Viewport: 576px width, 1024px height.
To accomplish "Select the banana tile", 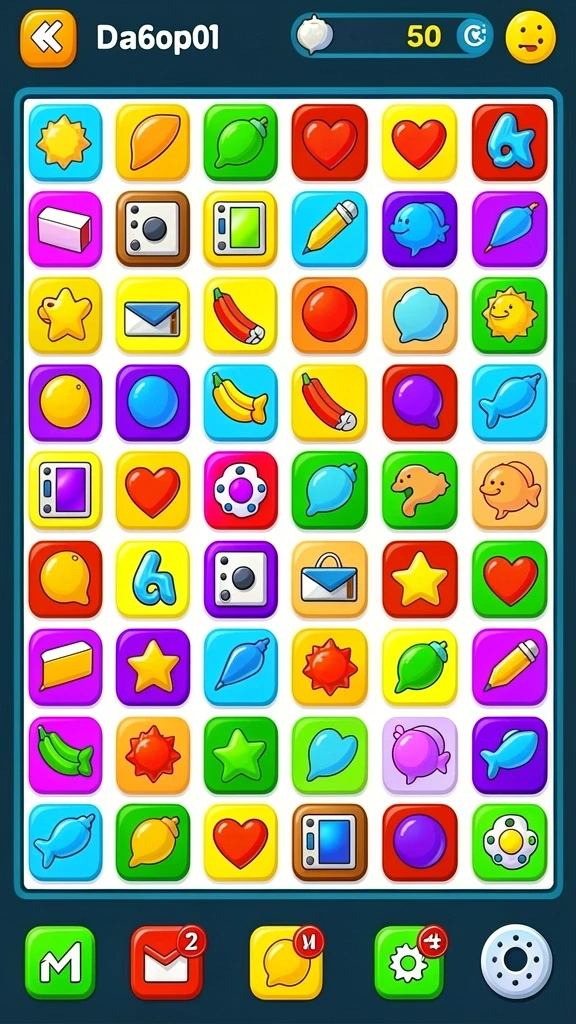I will click(240, 403).
